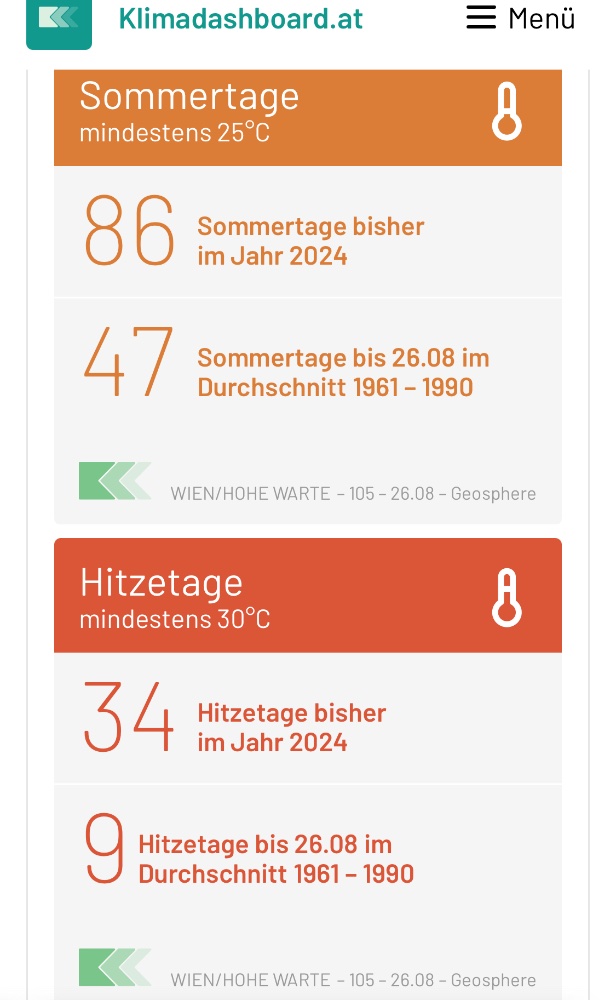Go to the Klimadashboard.at home page

[239, 18]
